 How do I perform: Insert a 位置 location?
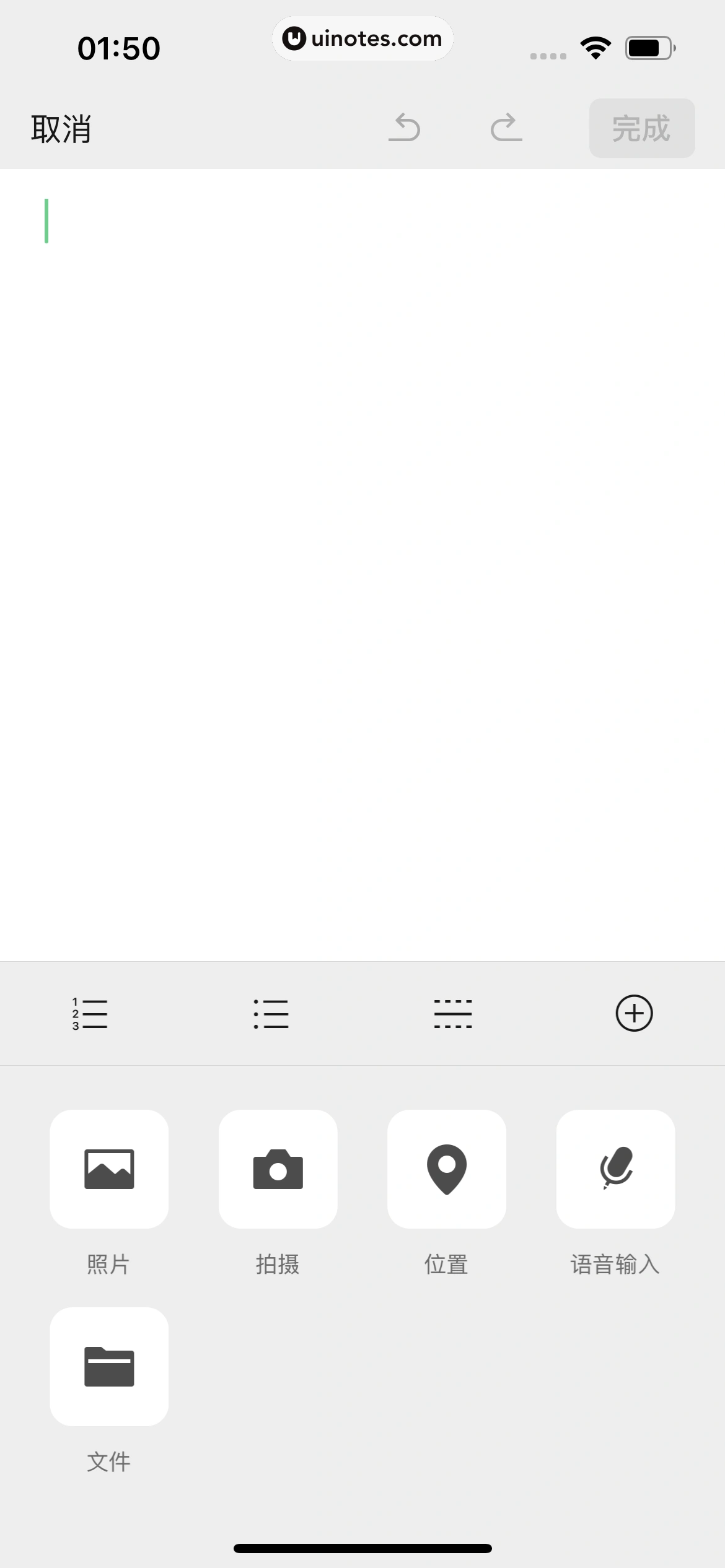tap(447, 1169)
